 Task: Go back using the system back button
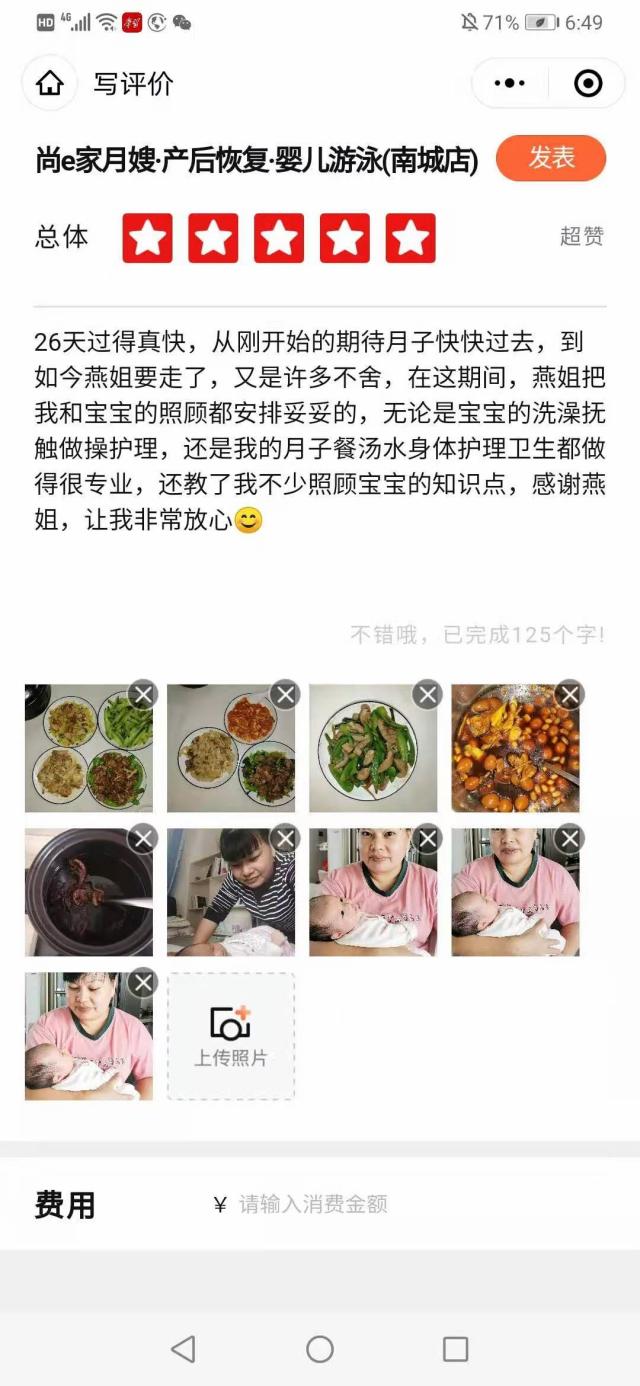[183, 1349]
